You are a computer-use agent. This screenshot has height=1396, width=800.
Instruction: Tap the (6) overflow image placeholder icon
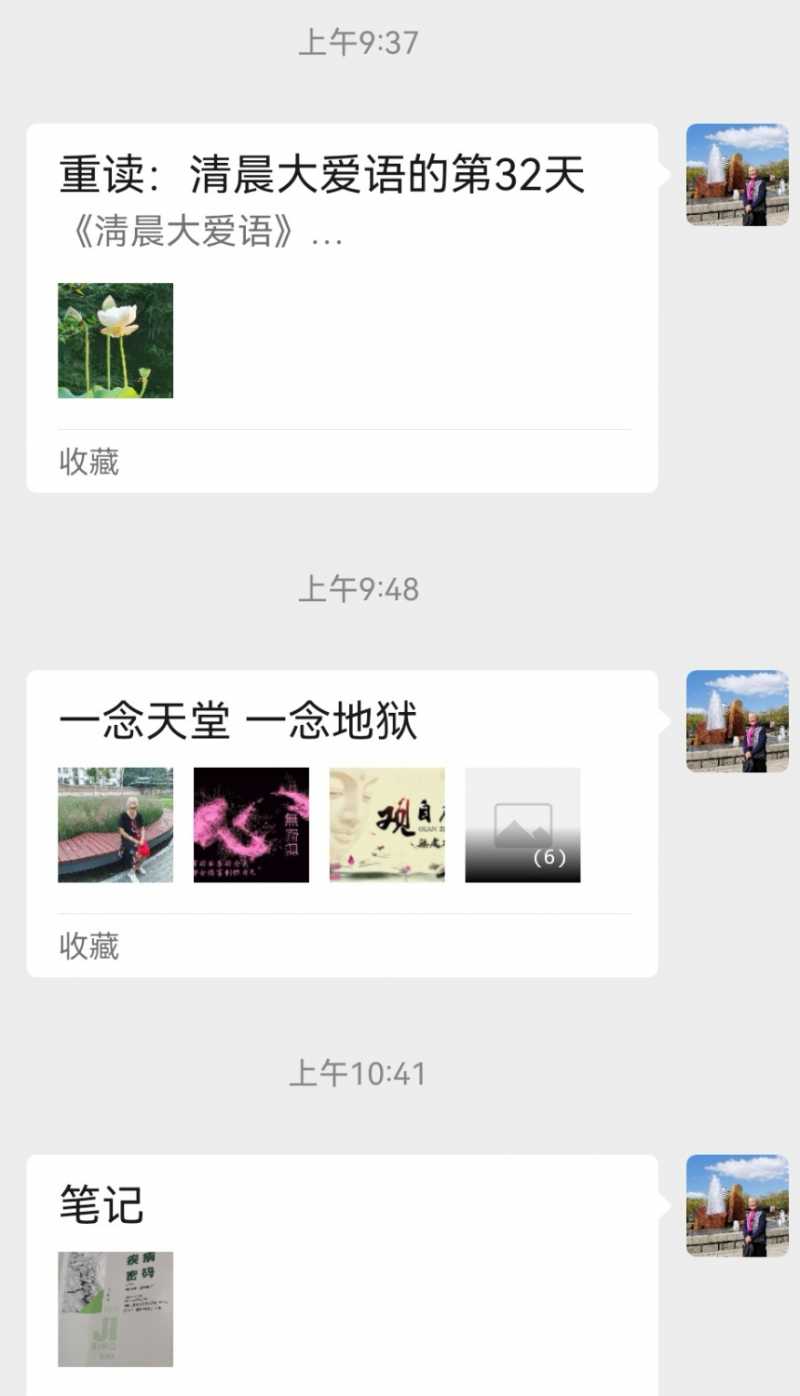click(x=522, y=824)
